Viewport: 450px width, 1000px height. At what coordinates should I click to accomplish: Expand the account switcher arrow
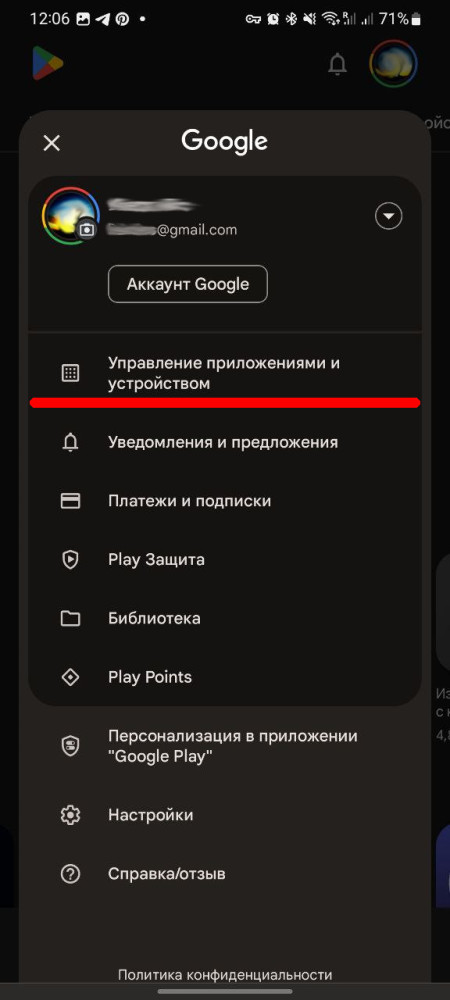point(389,217)
